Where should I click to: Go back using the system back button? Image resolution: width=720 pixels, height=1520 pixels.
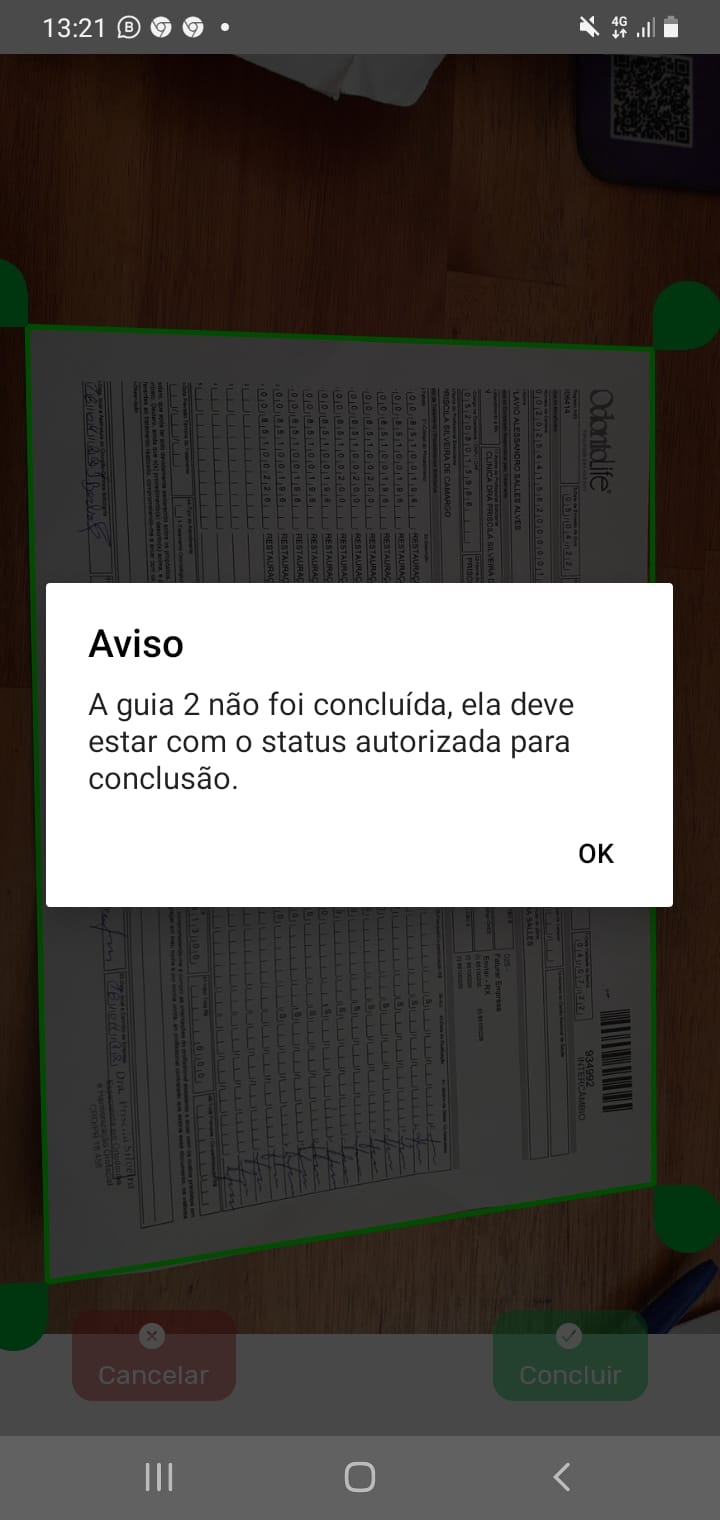tap(562, 1477)
